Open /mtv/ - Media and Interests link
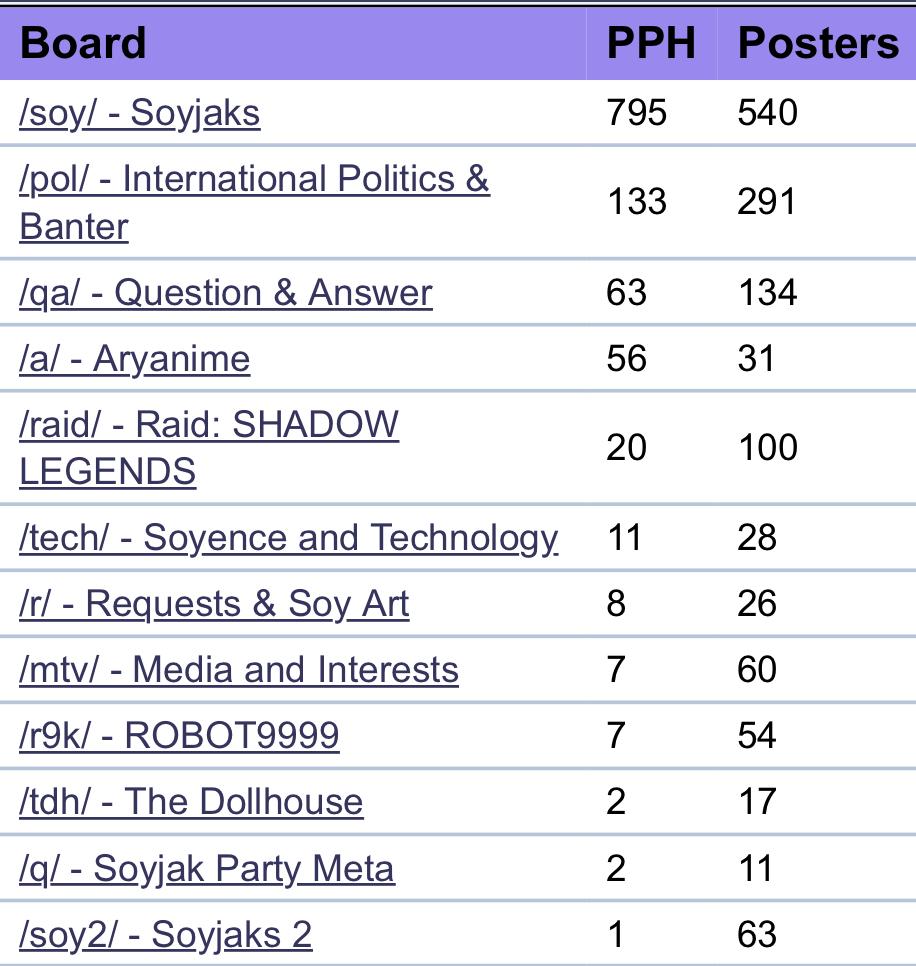This screenshot has height=966, width=916. [238, 669]
